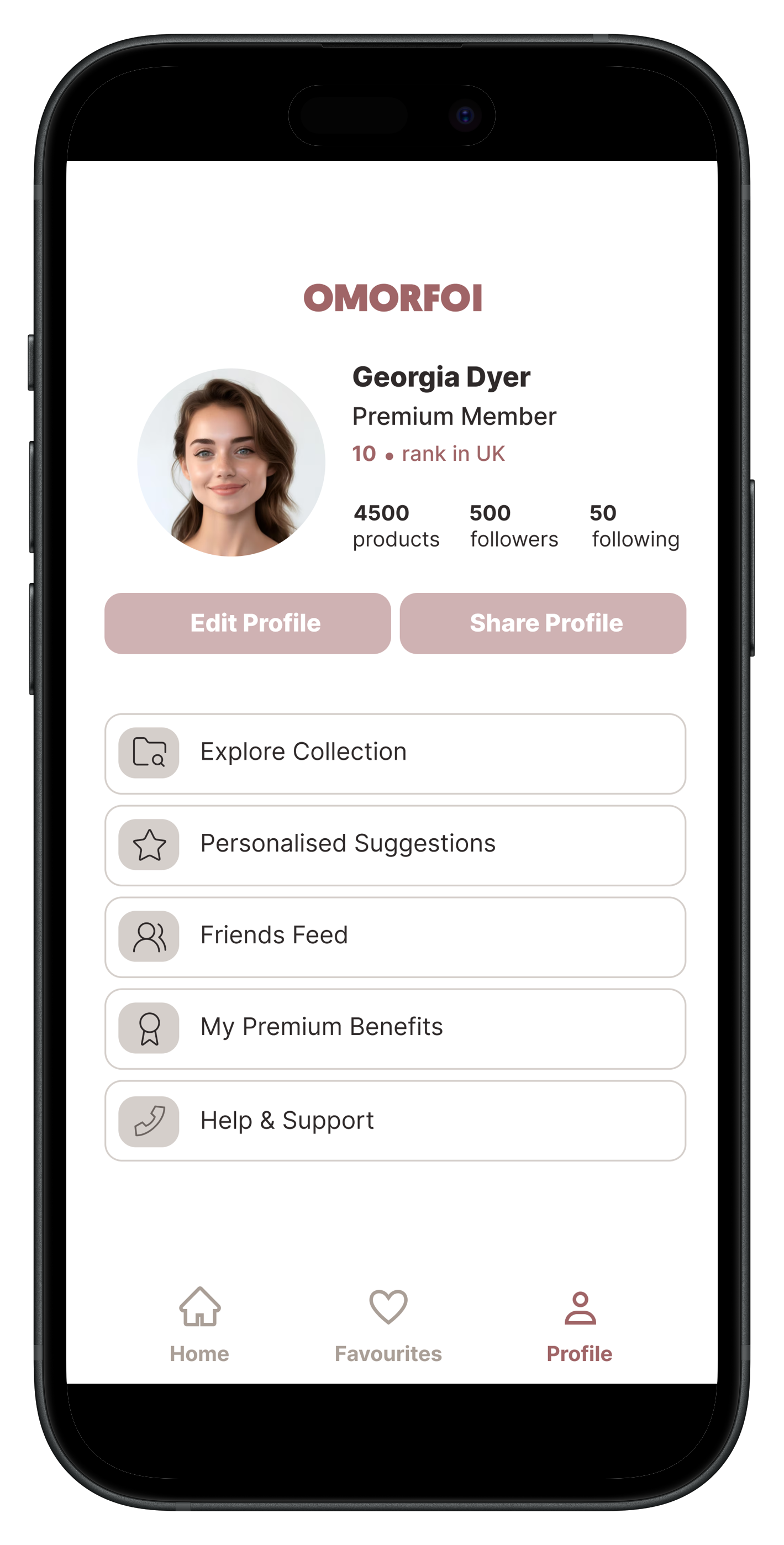Go to Help & Support
Image resolution: width=784 pixels, height=1545 pixels.
[x=394, y=1121]
